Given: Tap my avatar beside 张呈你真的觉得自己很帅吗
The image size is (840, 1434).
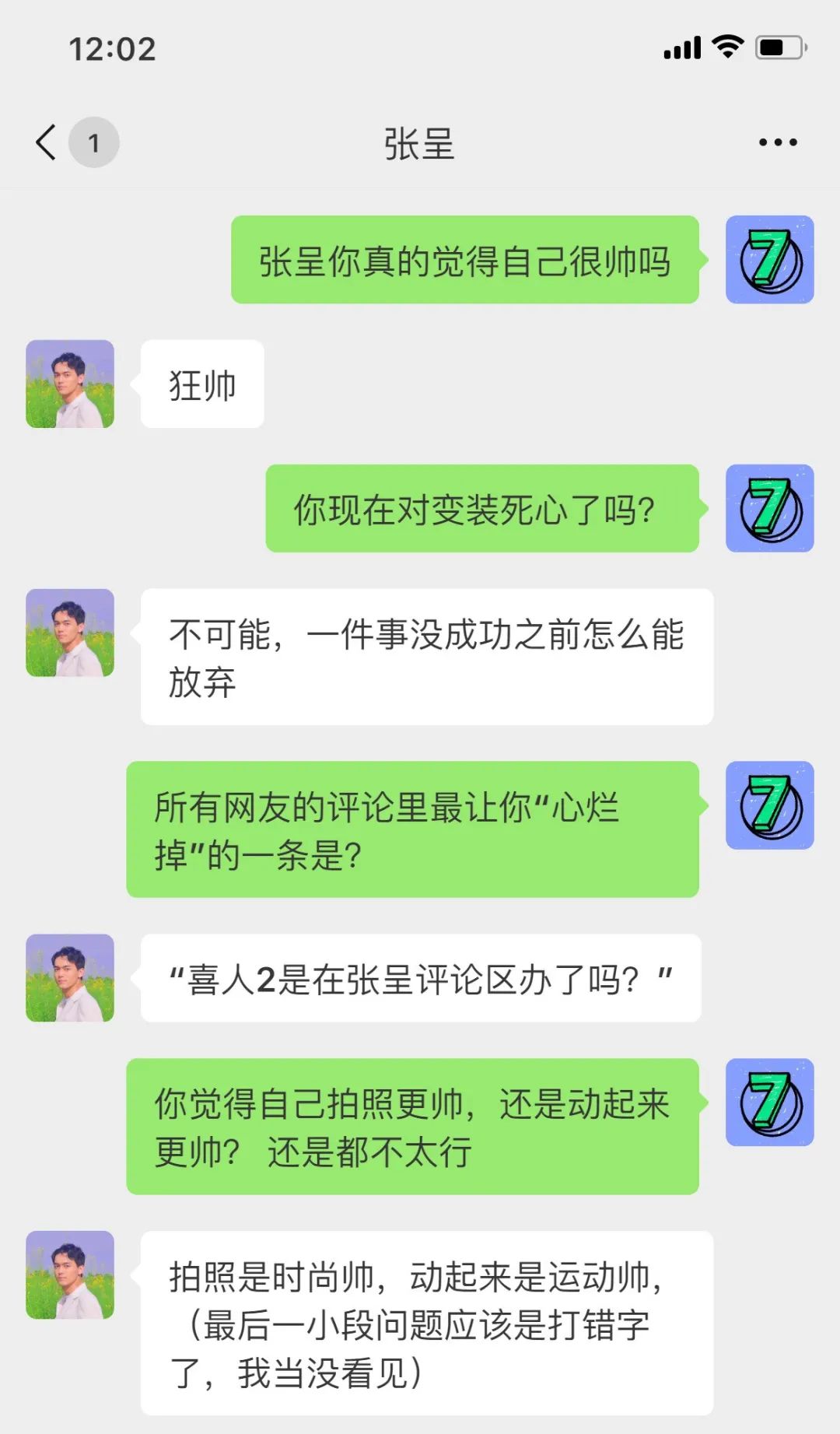Looking at the screenshot, I should point(769,259).
